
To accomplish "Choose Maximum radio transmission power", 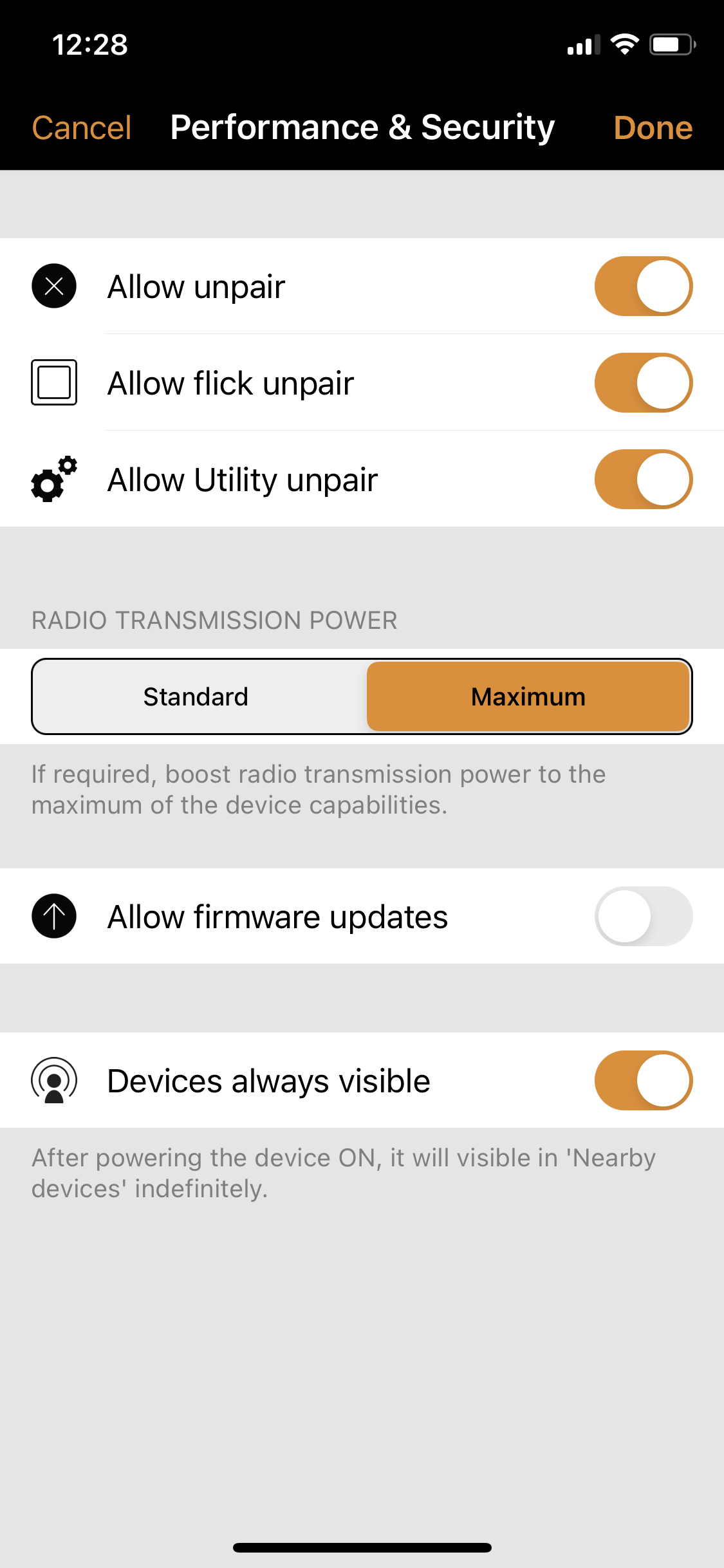I will pyautogui.click(x=528, y=696).
